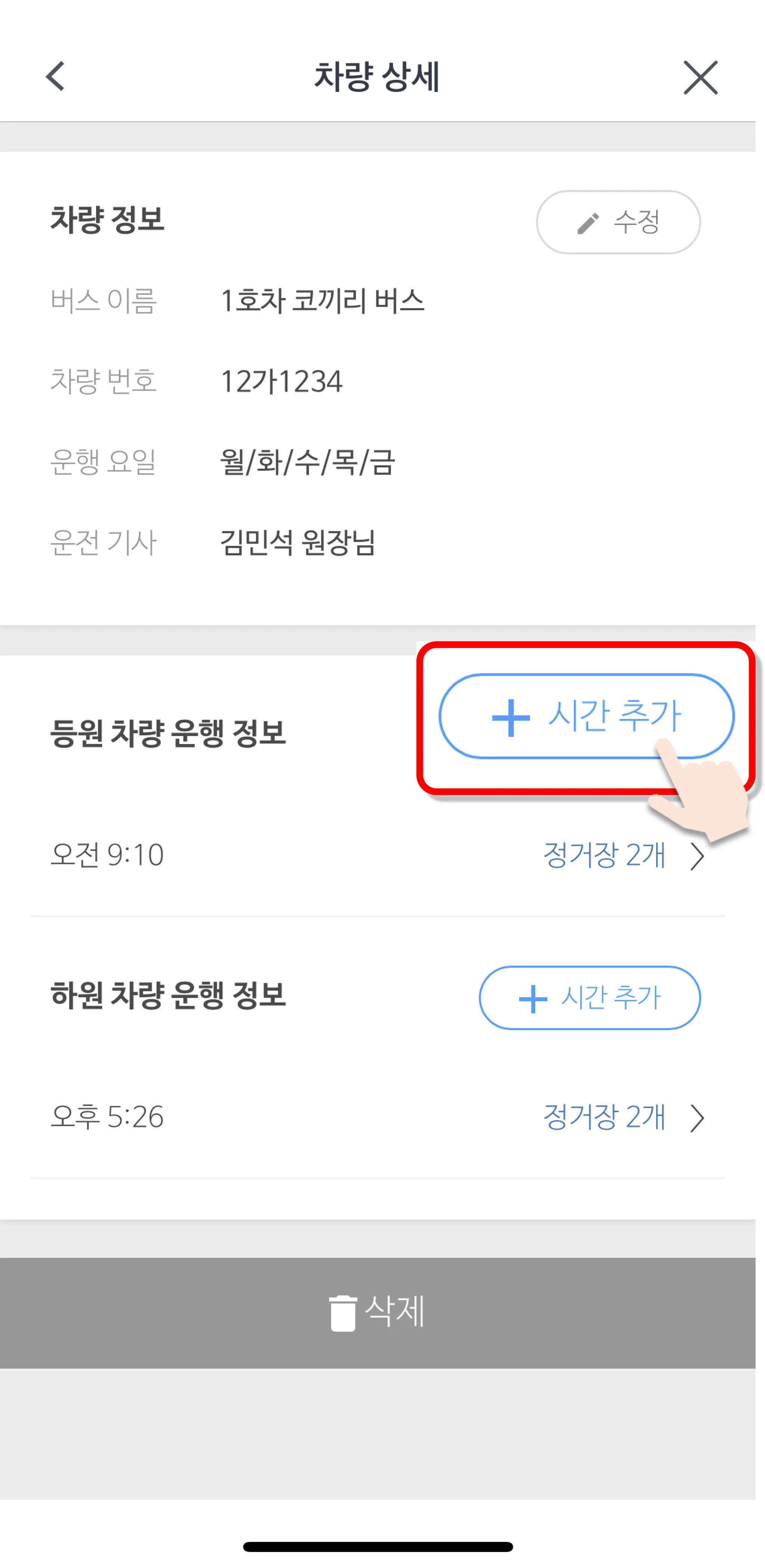Go back from the 차량 상세 page
Screen dimensions: 765x1568
click(x=55, y=77)
